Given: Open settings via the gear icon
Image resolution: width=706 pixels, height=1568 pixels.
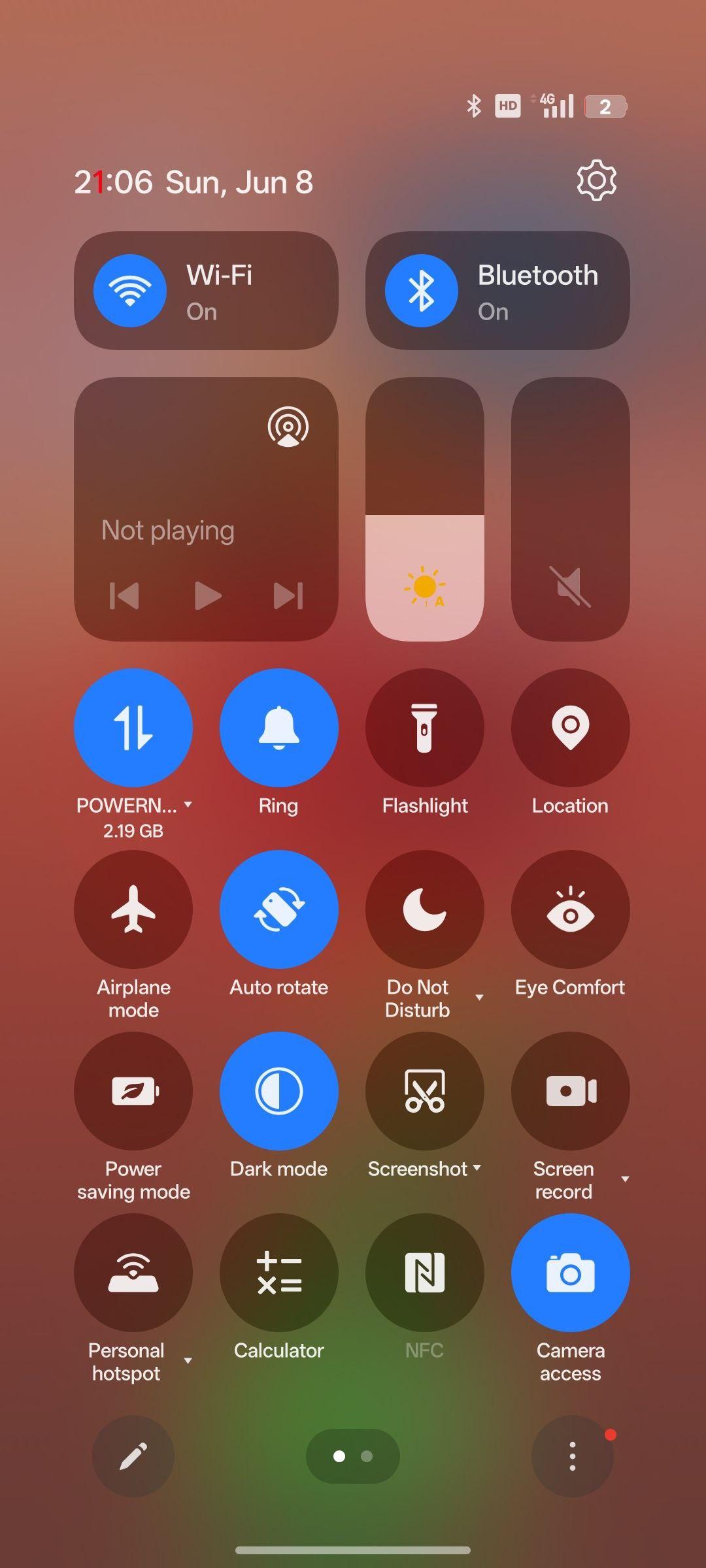Looking at the screenshot, I should tap(596, 180).
